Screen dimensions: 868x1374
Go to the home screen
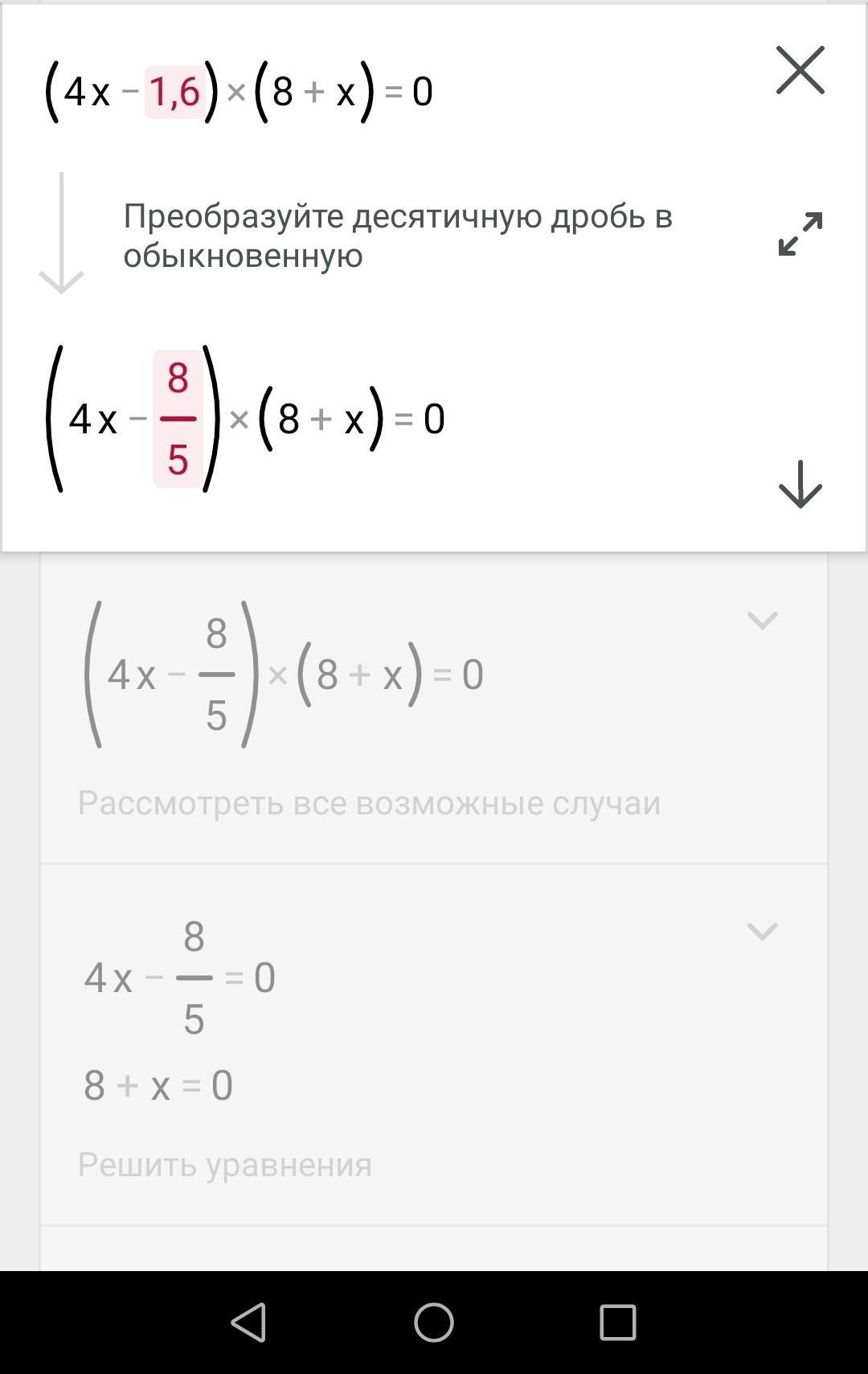click(434, 1322)
